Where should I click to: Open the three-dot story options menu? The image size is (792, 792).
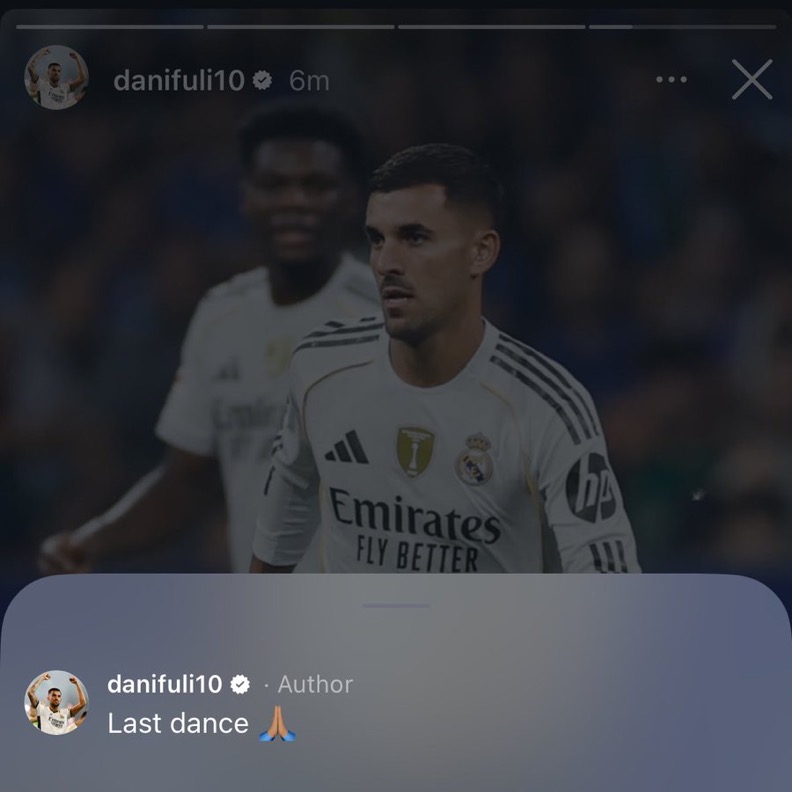pos(671,80)
